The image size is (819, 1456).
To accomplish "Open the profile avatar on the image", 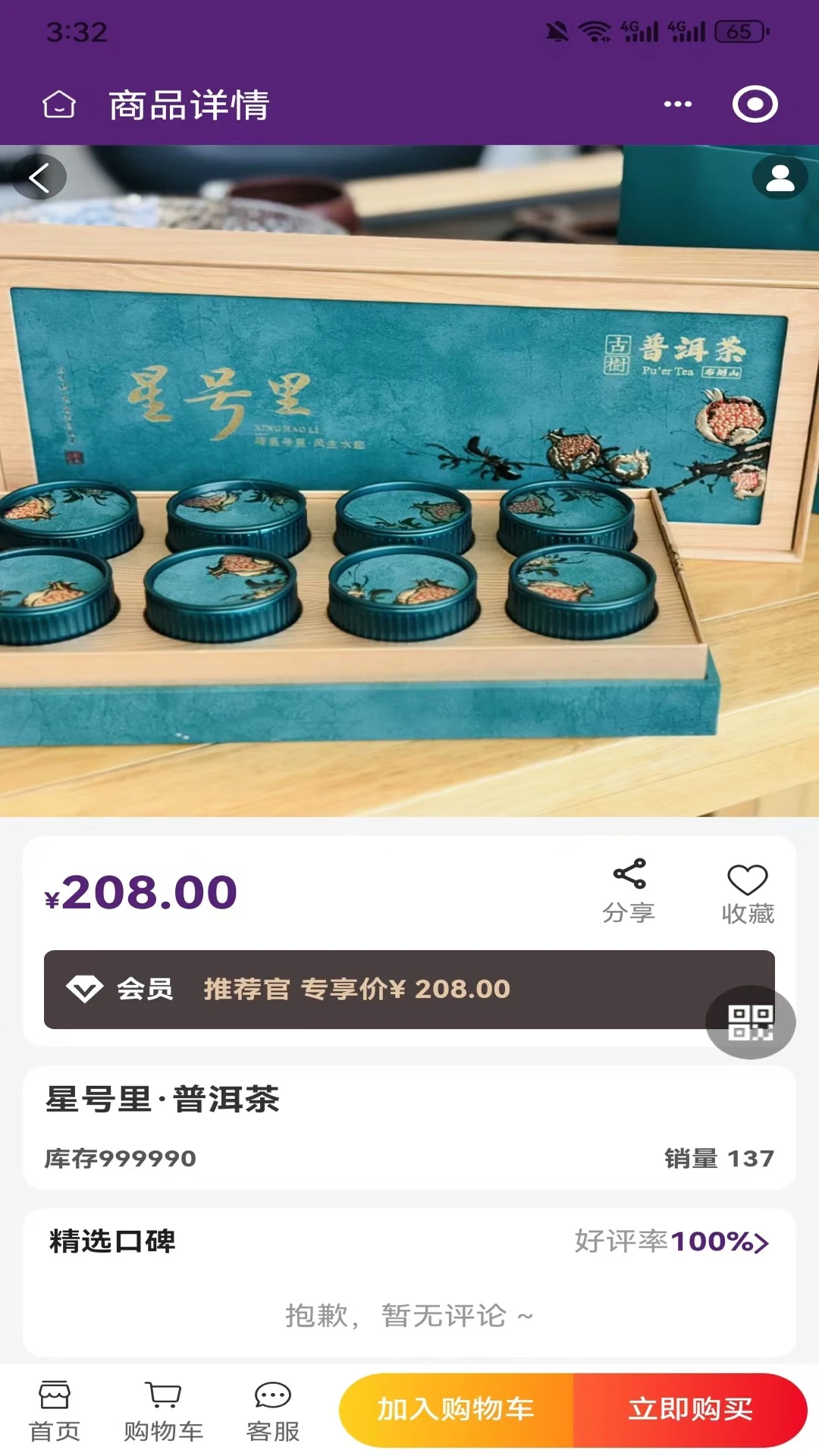I will (780, 177).
